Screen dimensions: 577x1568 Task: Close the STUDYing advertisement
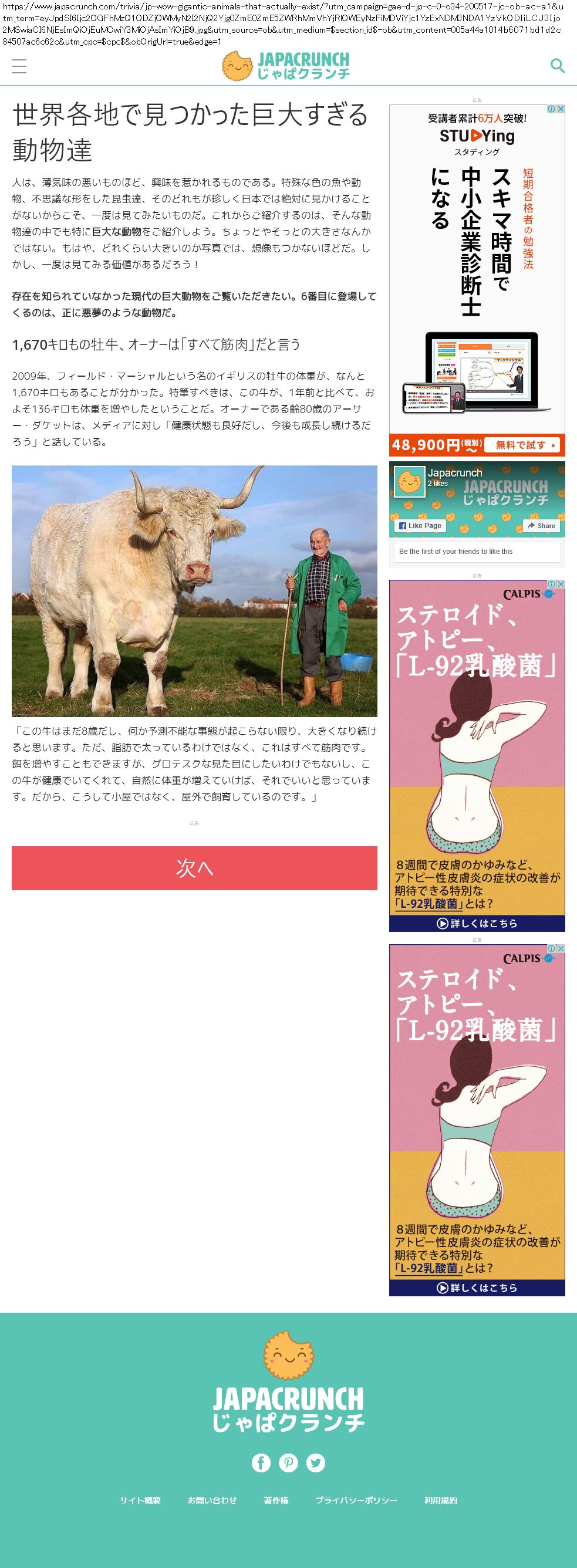pyautogui.click(x=561, y=109)
